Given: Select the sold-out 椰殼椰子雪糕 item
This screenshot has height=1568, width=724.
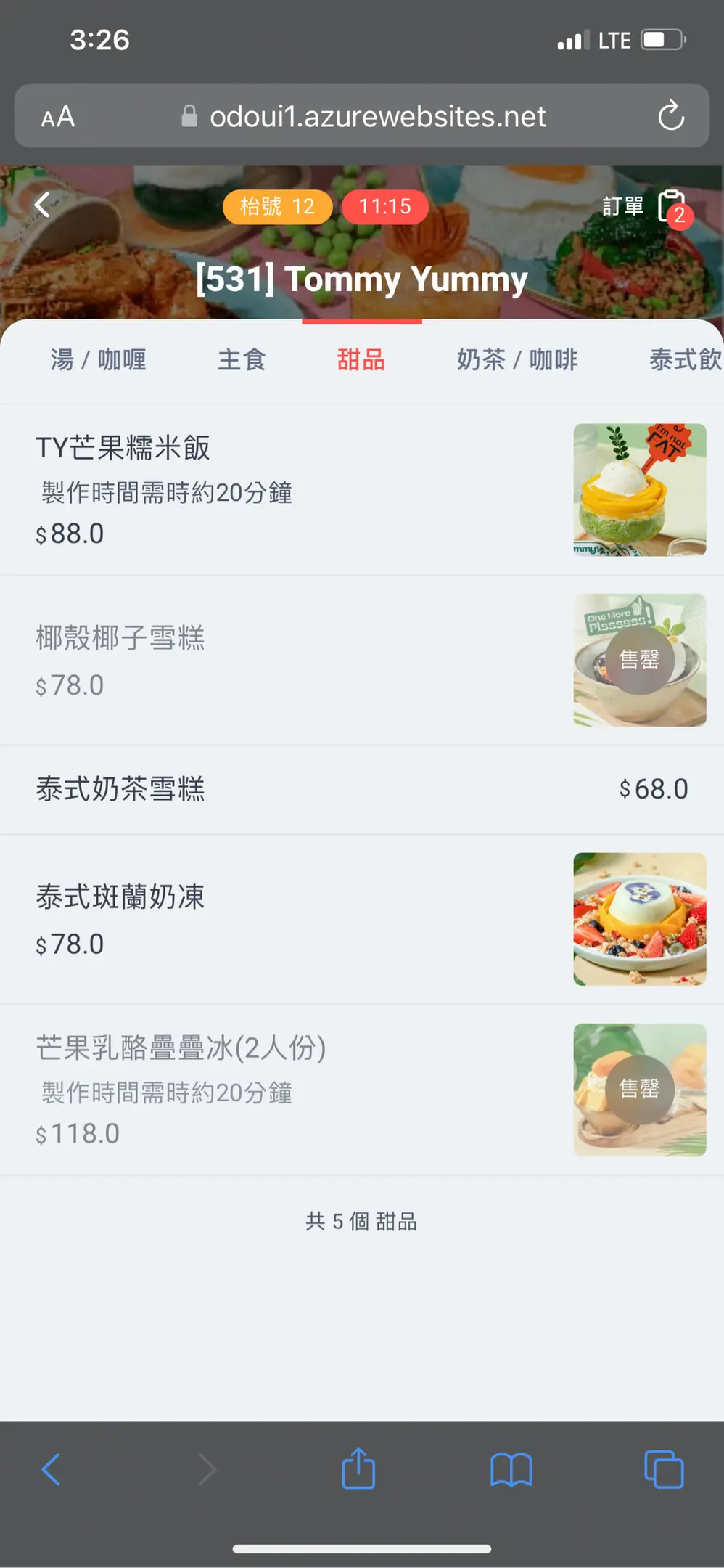Looking at the screenshot, I should point(290,661).
